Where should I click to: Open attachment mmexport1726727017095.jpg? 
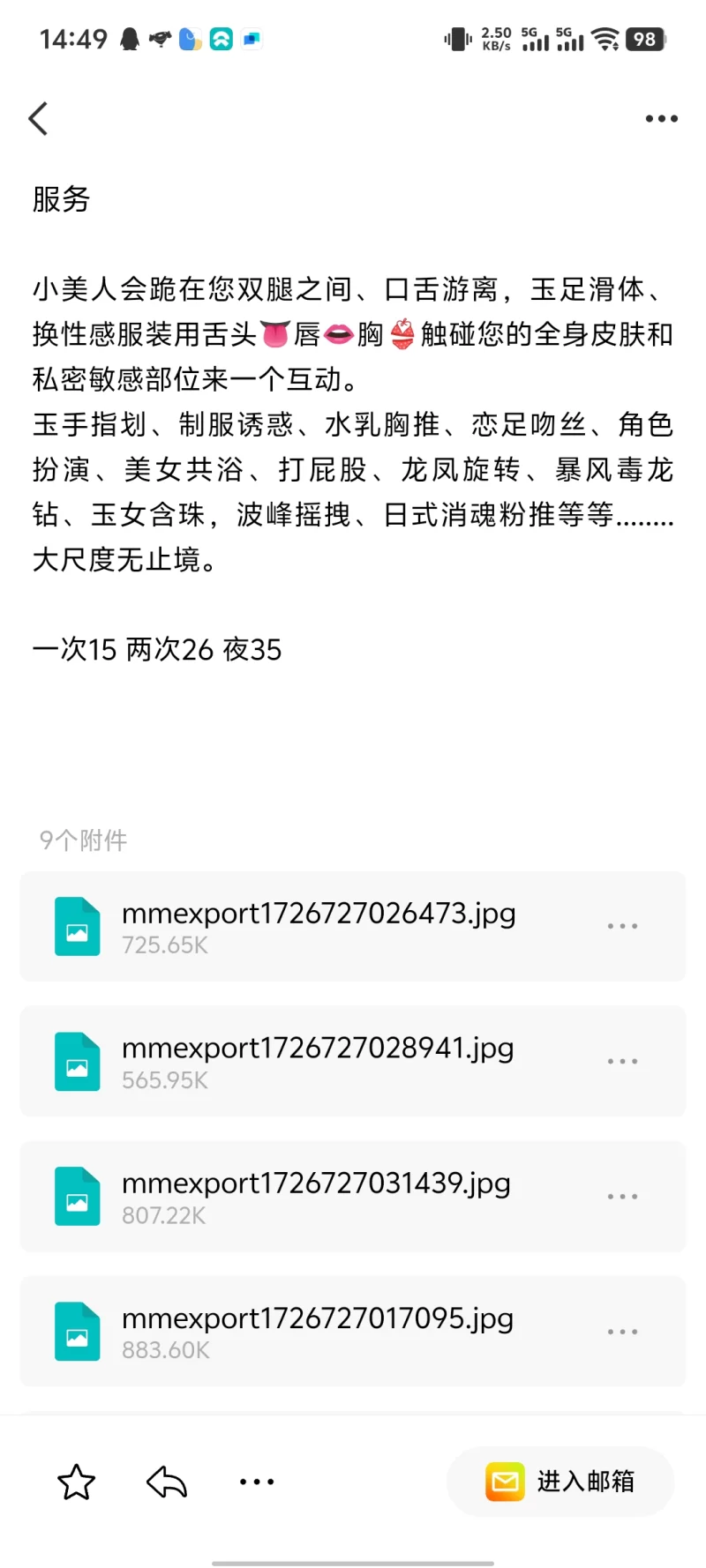(x=318, y=1331)
